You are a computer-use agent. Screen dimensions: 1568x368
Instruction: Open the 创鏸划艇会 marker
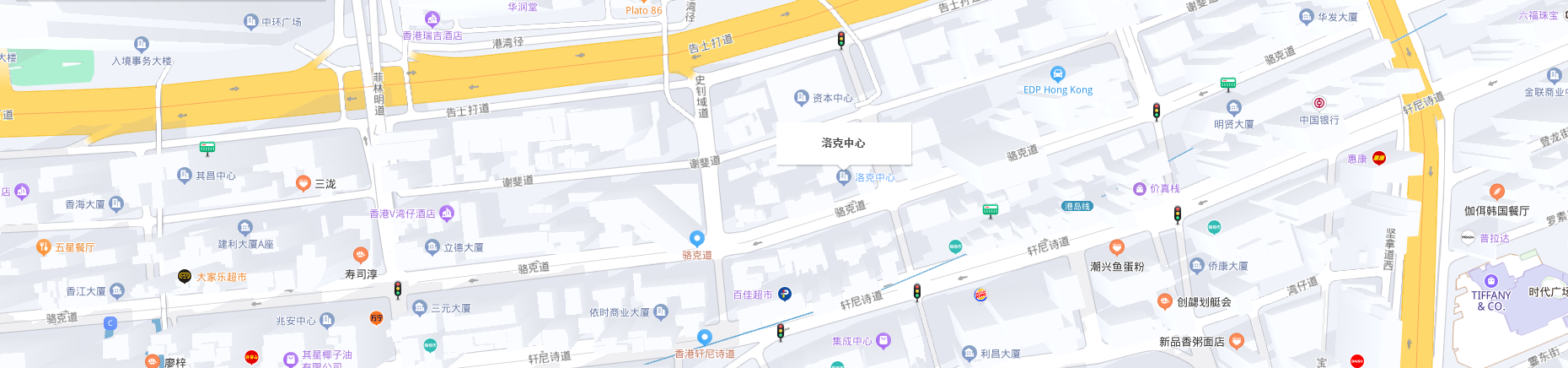pyautogui.click(x=1165, y=301)
